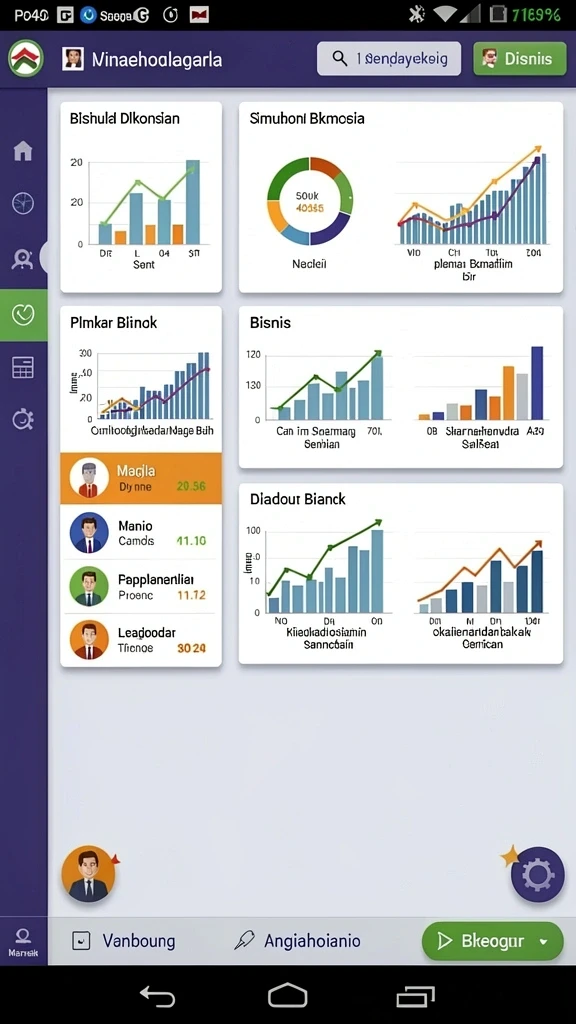Open the compass icon in the sidebar
The height and width of the screenshot is (1024, 576).
click(23, 203)
